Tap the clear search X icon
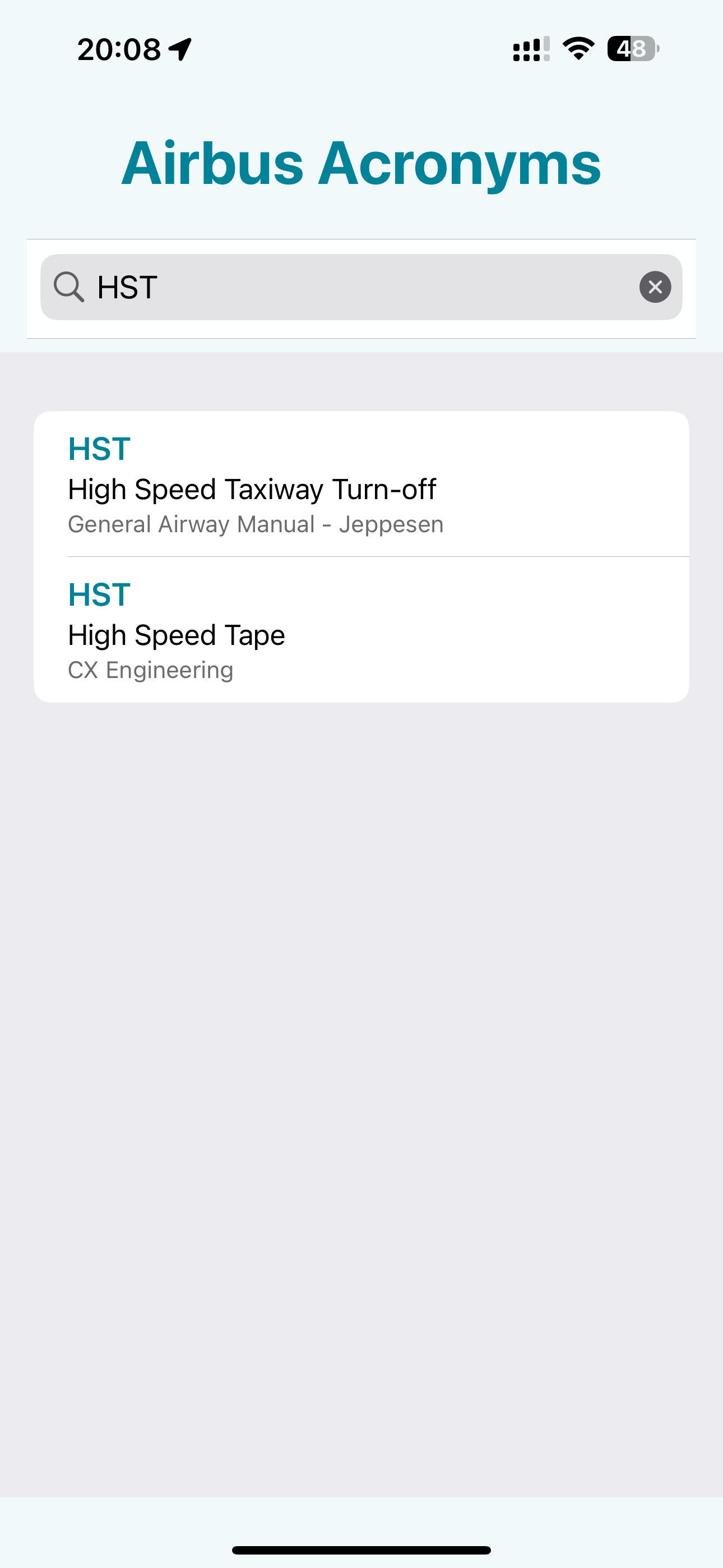723x1568 pixels. point(655,286)
